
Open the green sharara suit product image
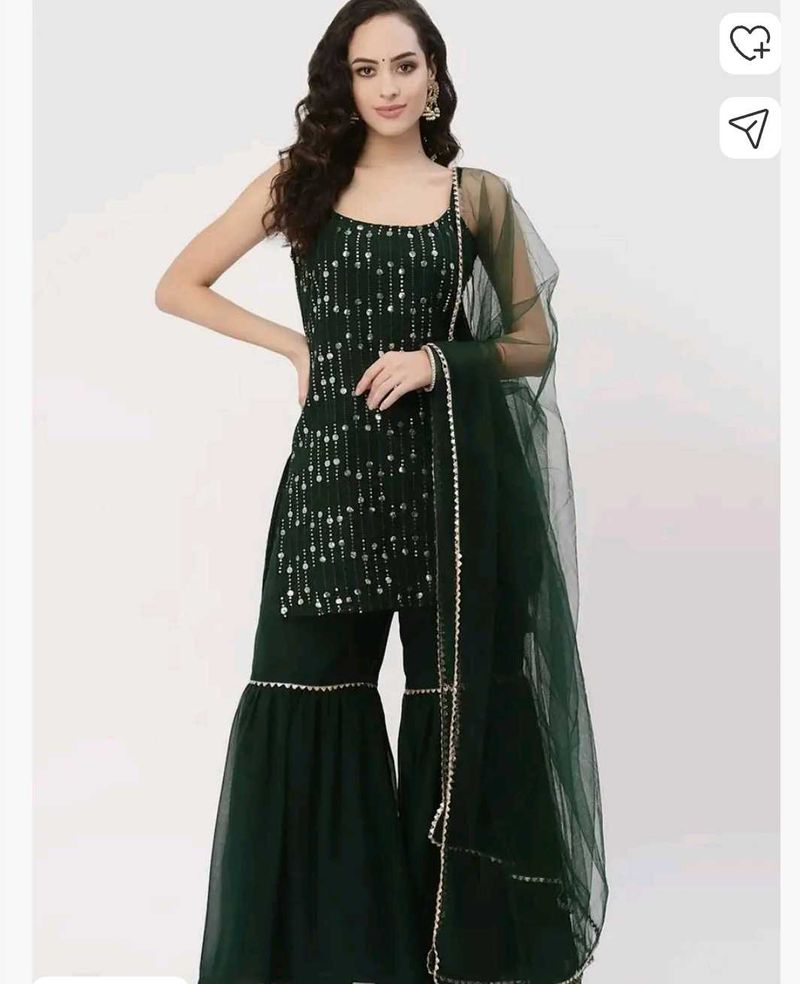tap(400, 500)
